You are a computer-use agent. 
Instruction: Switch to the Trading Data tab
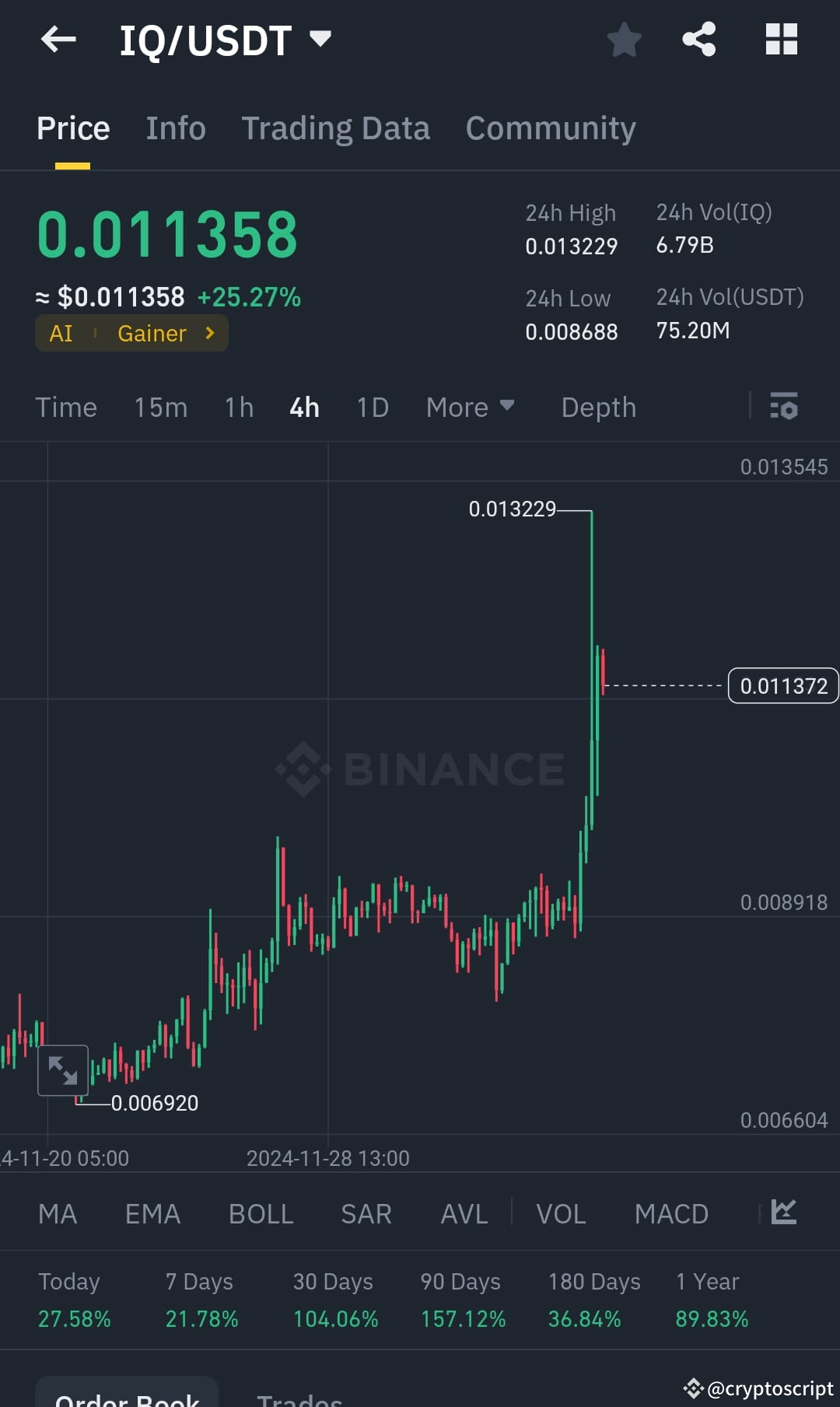pyautogui.click(x=335, y=128)
